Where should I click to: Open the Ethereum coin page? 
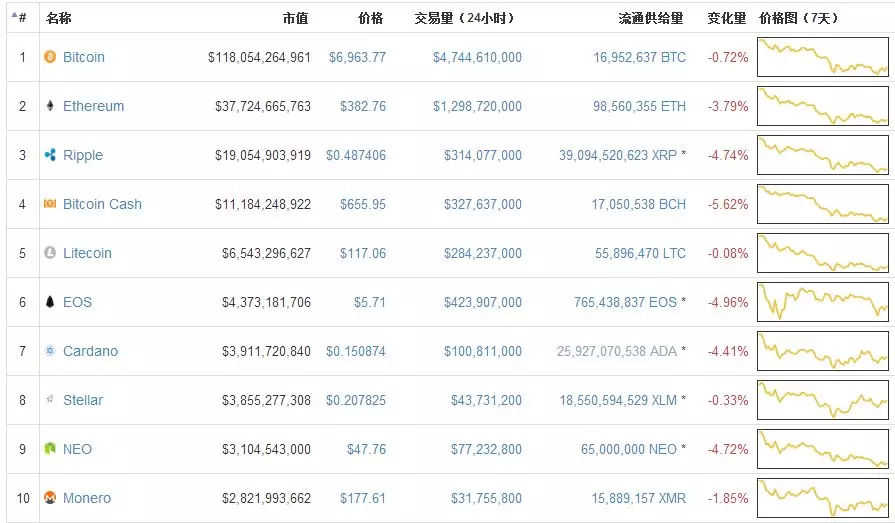(x=93, y=106)
